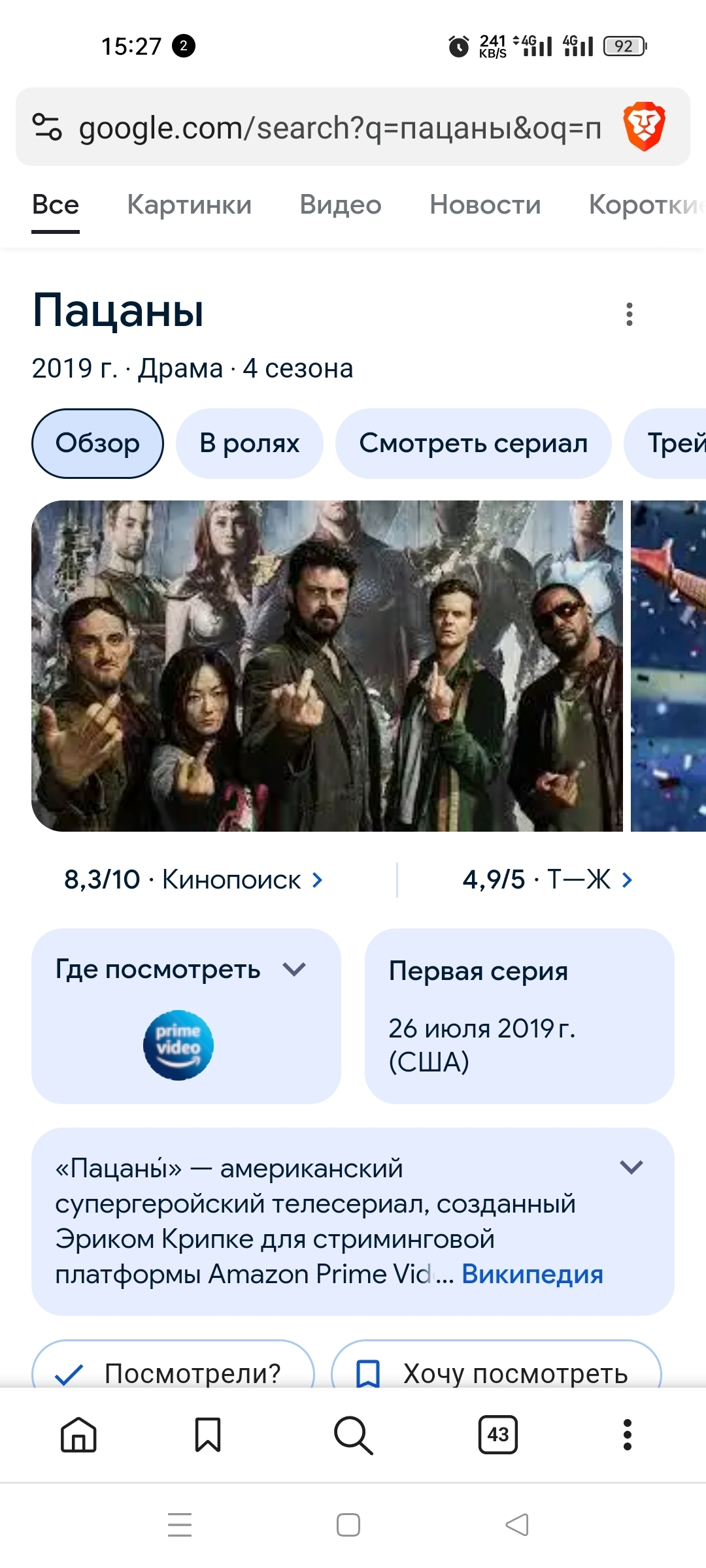Mark the series as Посмотрели
706x1568 pixels.
click(173, 1372)
